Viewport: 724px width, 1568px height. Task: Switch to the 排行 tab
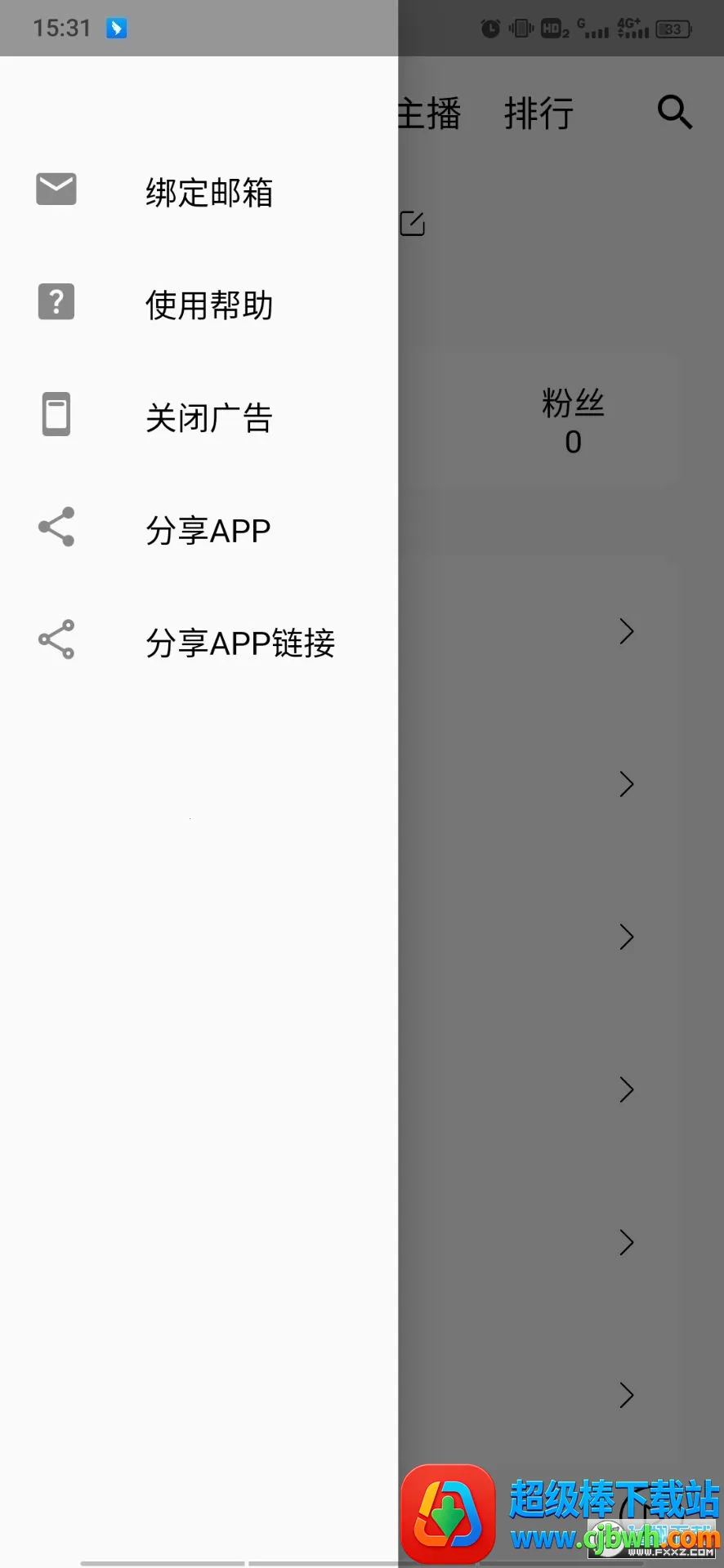[x=539, y=113]
